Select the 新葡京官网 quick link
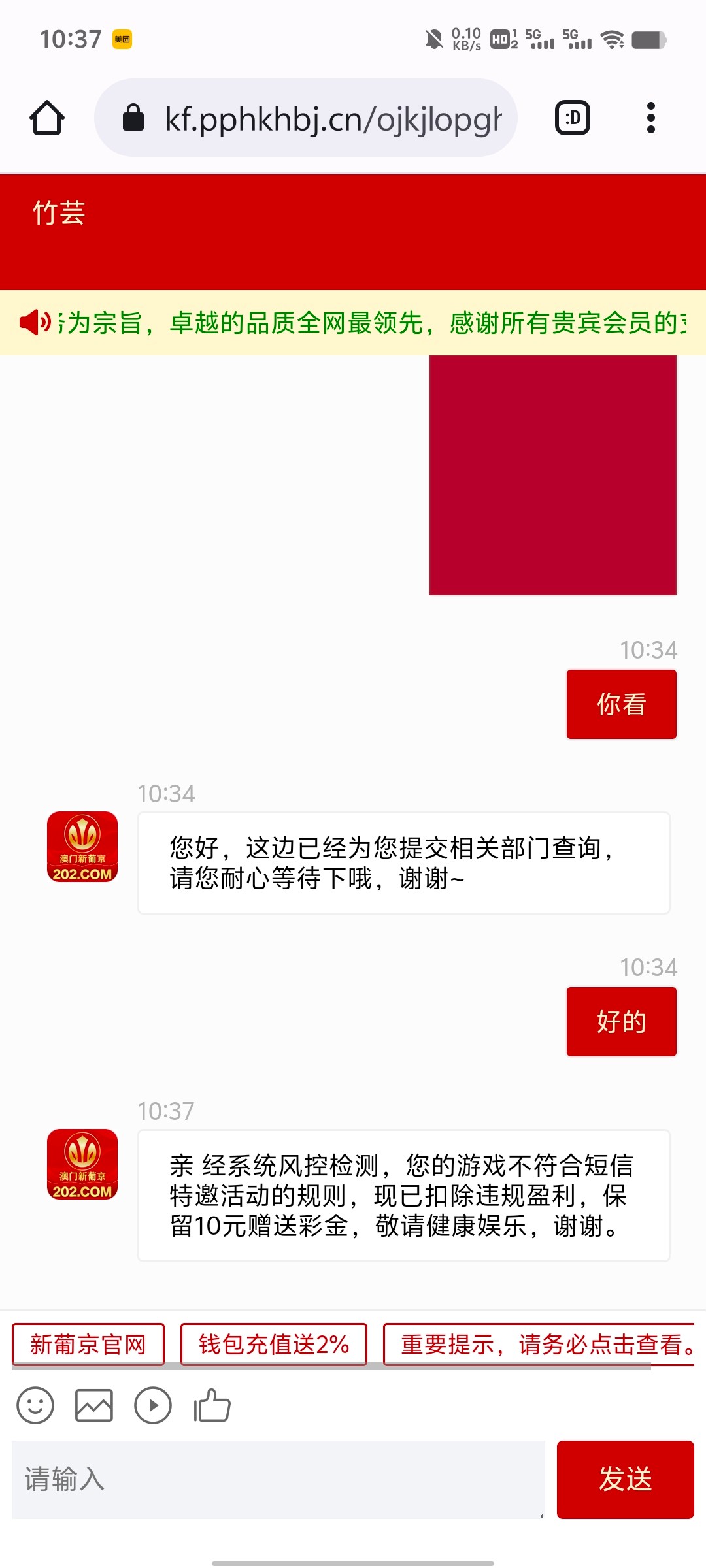Image resolution: width=706 pixels, height=1568 pixels. point(88,1345)
